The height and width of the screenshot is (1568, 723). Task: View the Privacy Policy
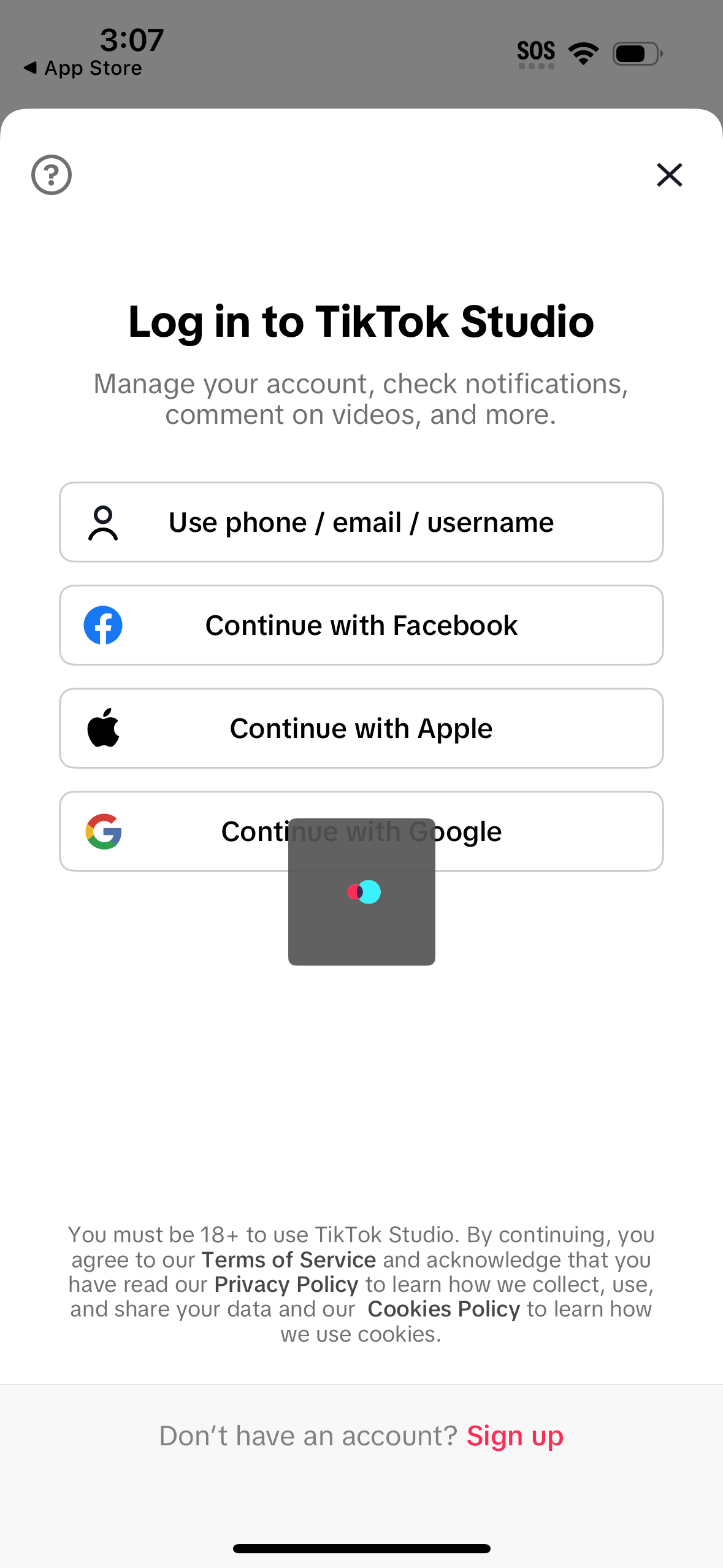286,1284
